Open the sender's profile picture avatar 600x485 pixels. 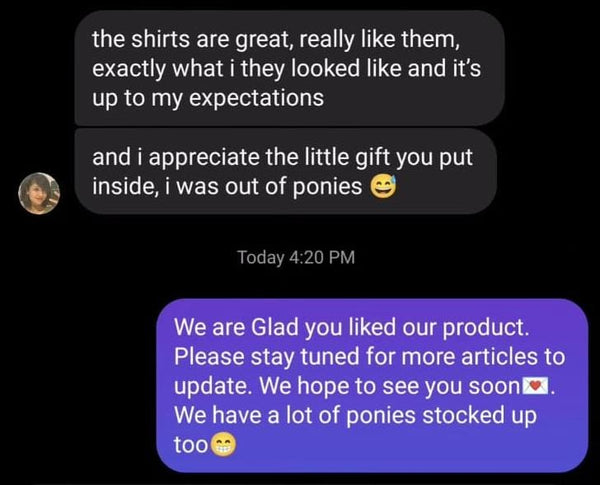click(40, 192)
